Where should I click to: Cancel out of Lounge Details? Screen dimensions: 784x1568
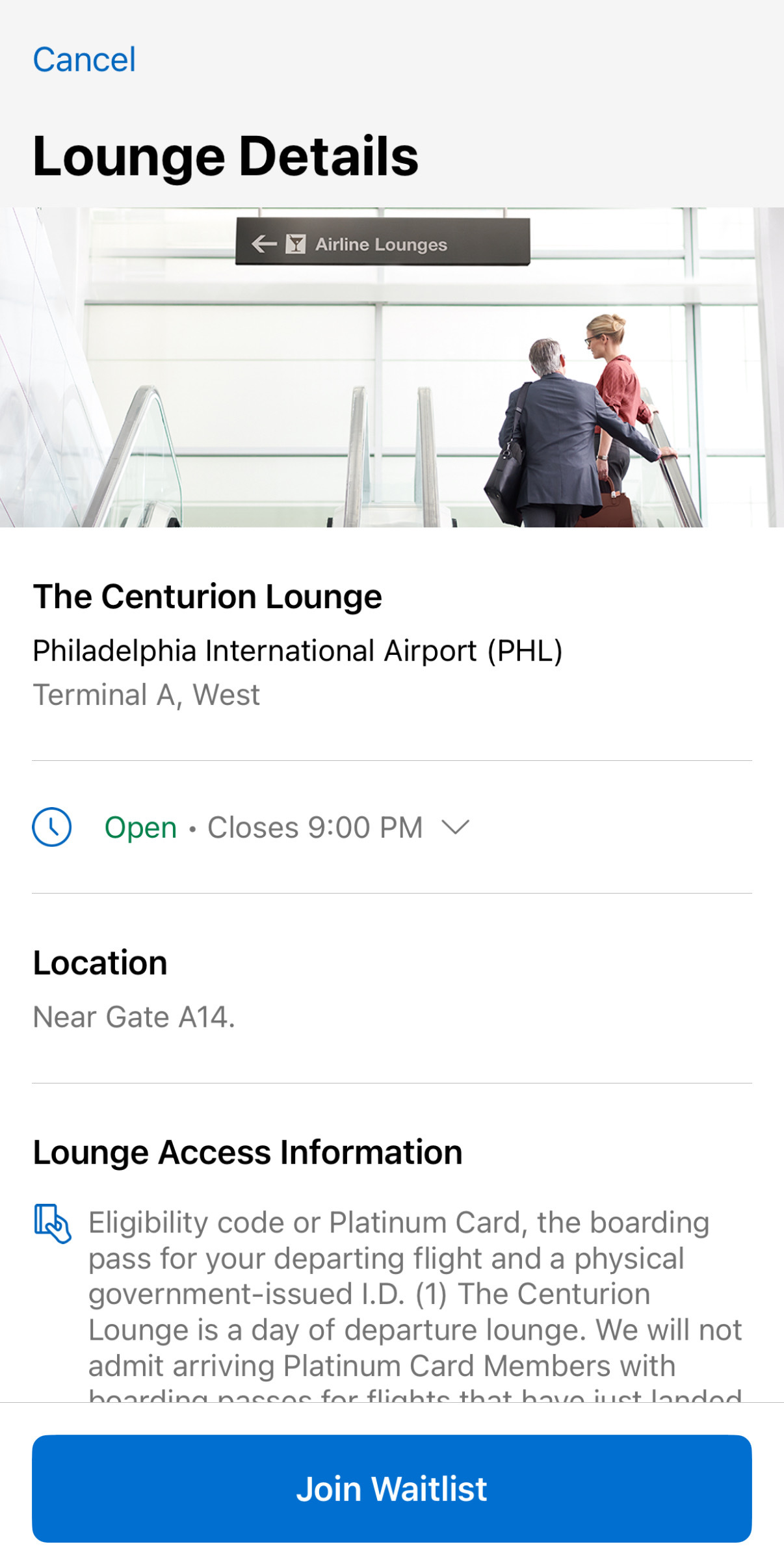point(83,59)
